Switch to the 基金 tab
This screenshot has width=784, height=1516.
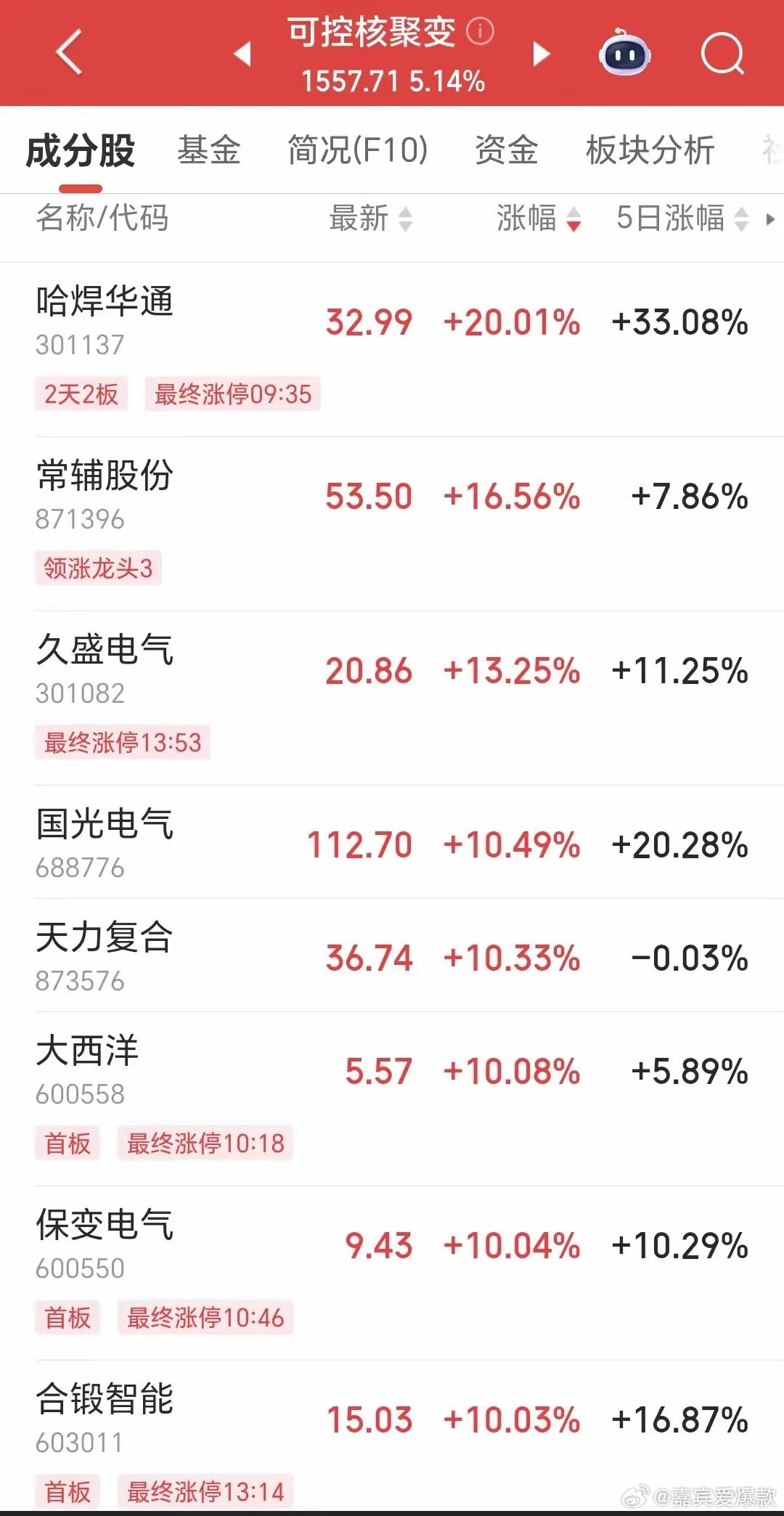coord(209,150)
